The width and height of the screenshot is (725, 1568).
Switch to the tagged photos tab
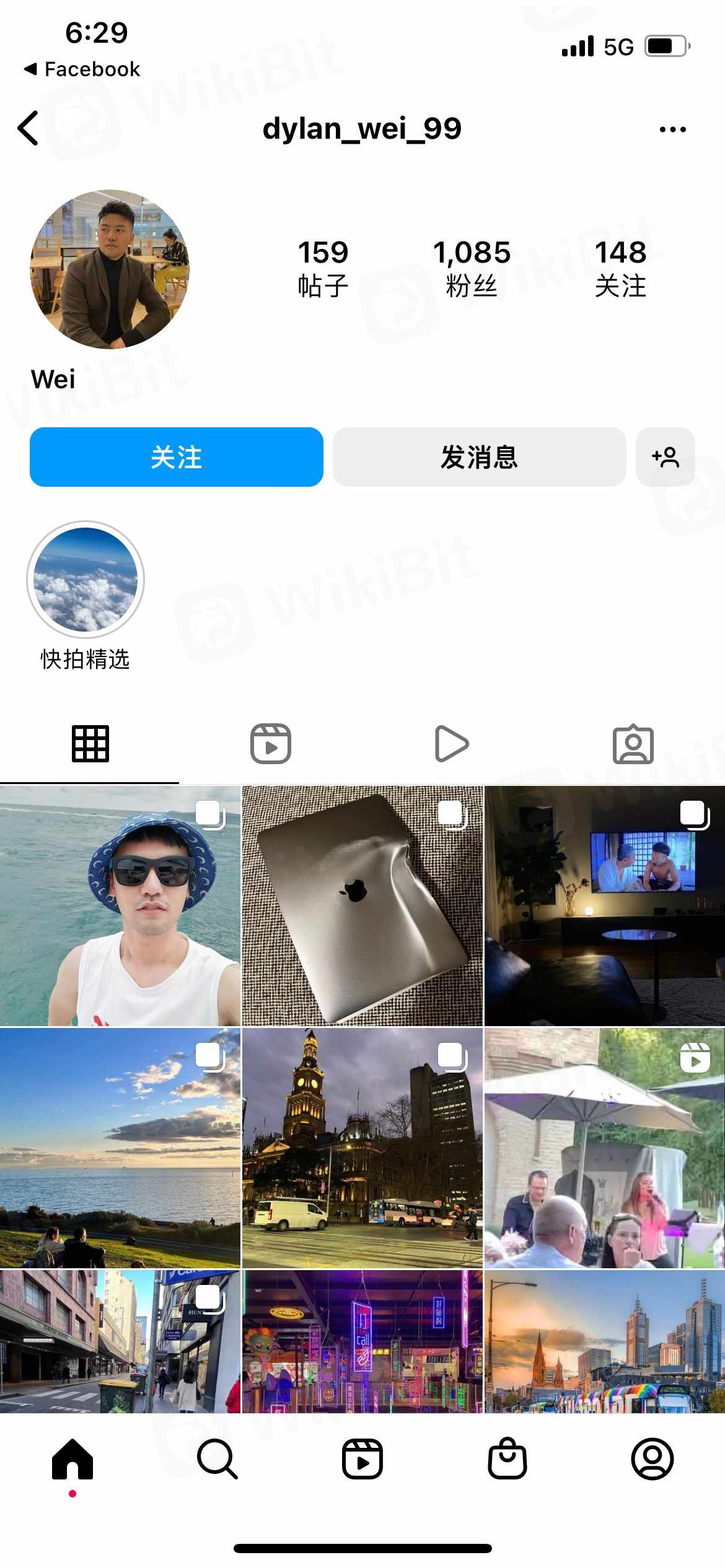pos(633,743)
